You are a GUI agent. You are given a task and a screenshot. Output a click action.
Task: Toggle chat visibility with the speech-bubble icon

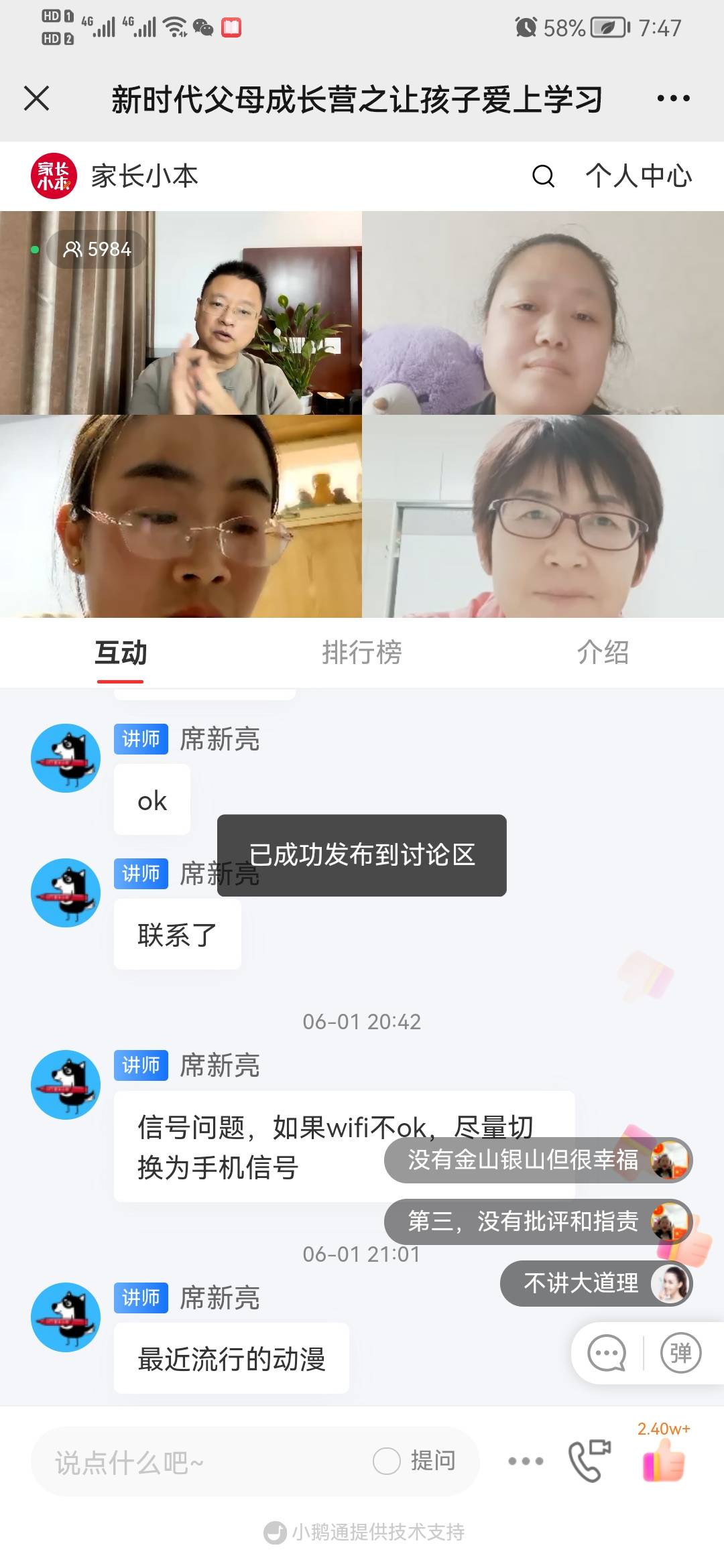point(605,1354)
